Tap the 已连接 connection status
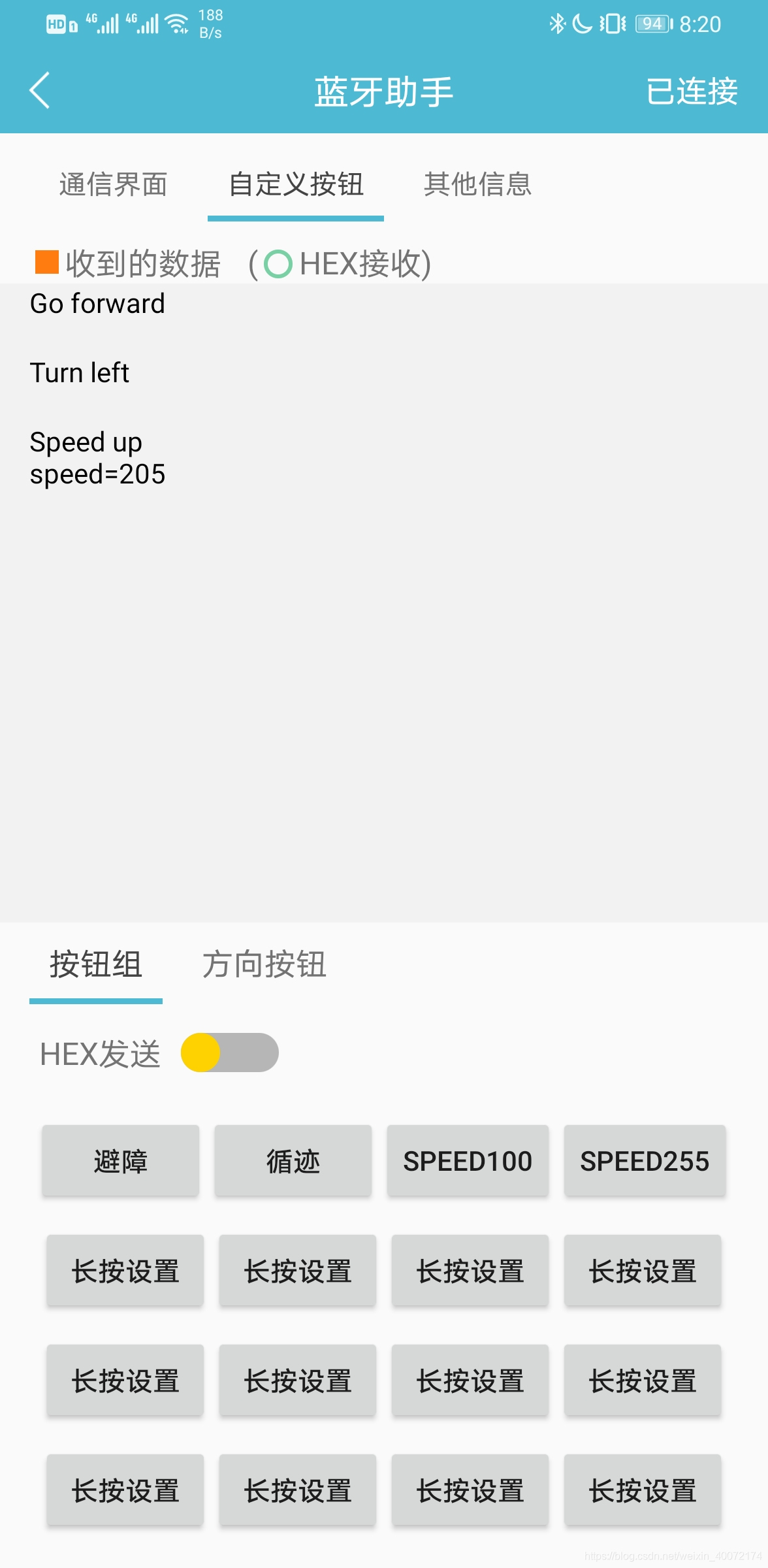Image resolution: width=768 pixels, height=1568 pixels. pos(691,91)
